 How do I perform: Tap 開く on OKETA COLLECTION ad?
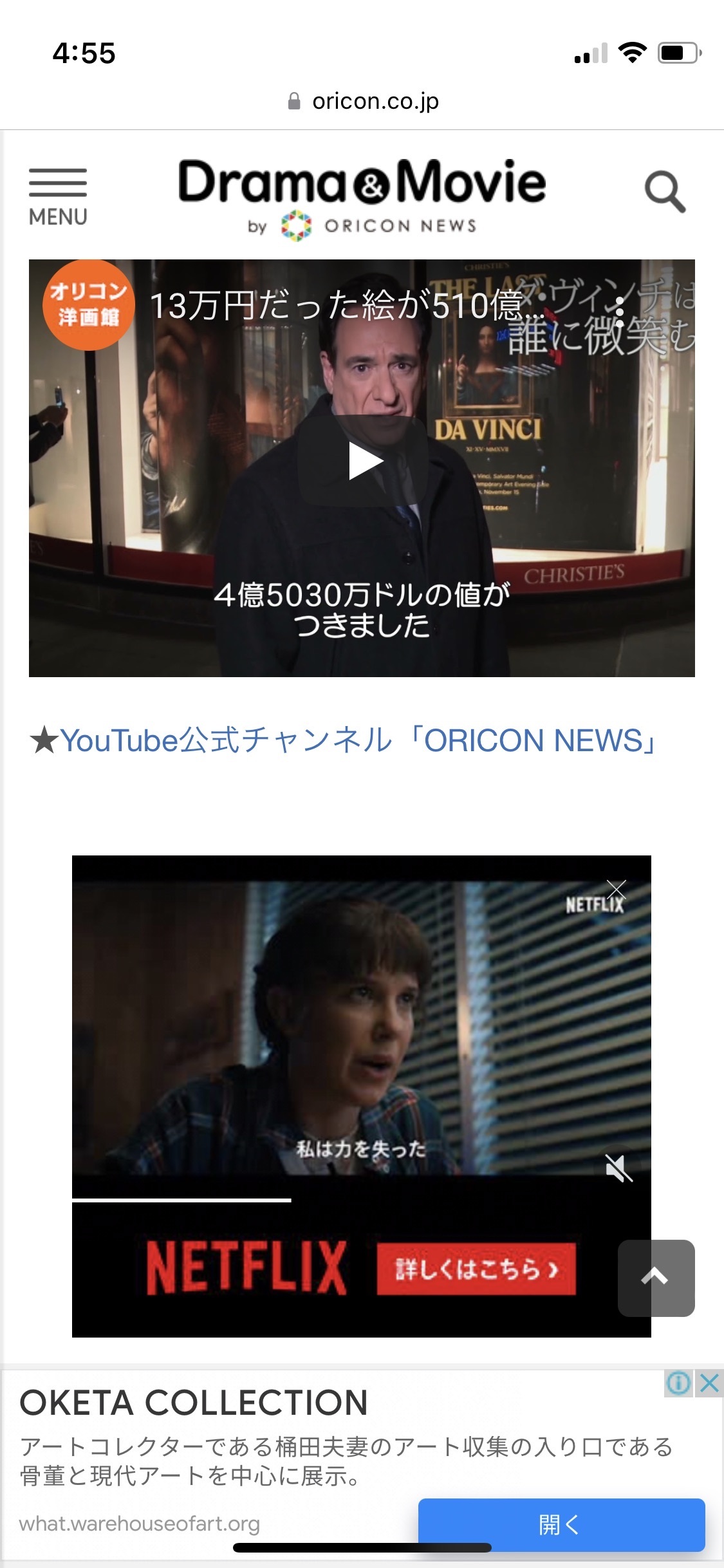point(561,1524)
